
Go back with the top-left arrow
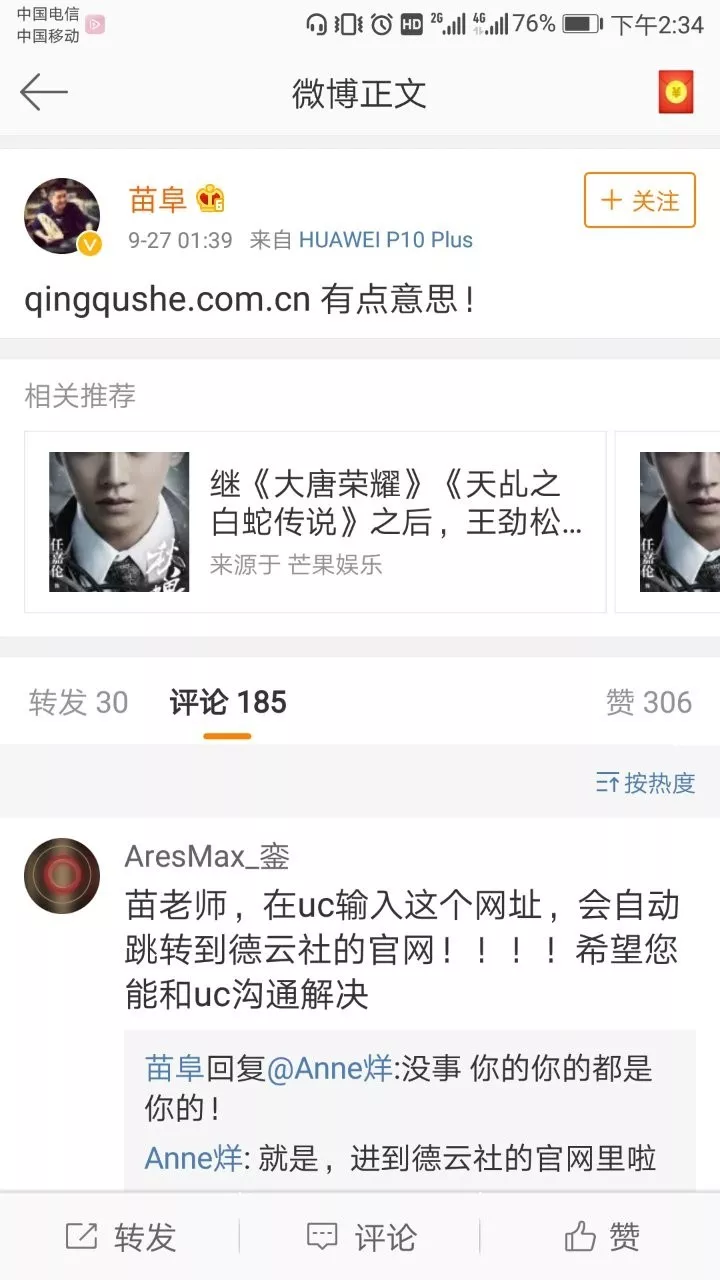click(x=44, y=93)
